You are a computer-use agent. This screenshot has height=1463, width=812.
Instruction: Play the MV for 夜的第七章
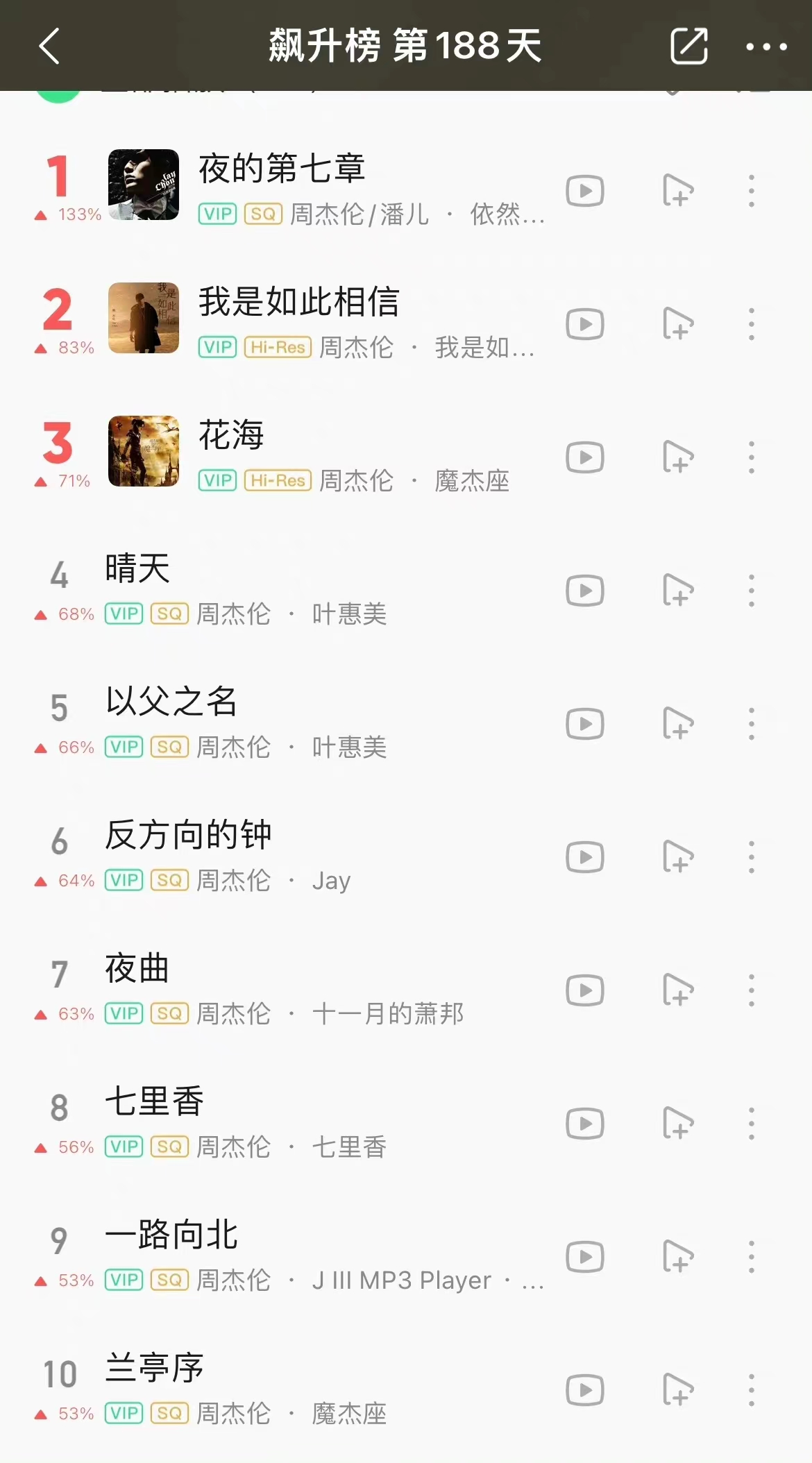click(584, 192)
